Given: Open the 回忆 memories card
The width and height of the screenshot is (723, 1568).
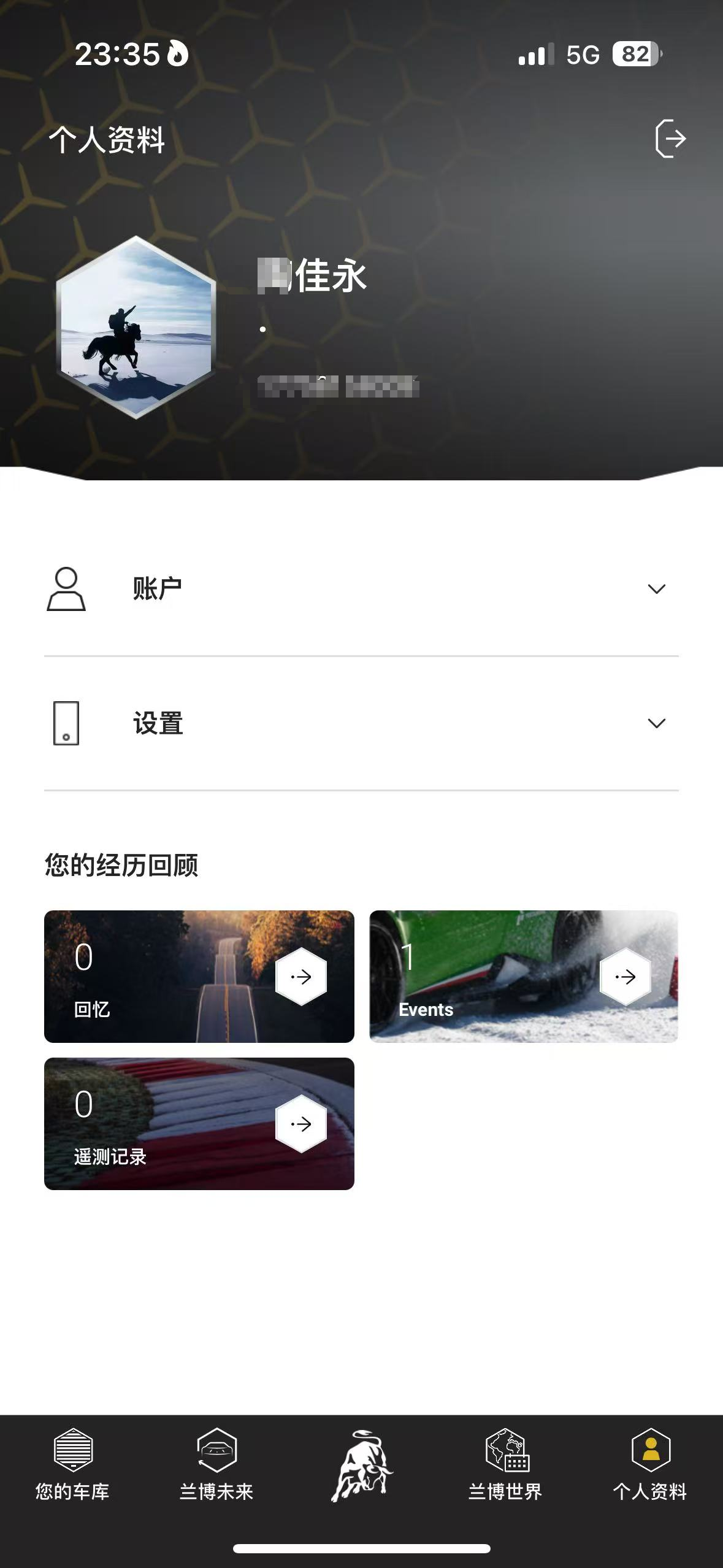Looking at the screenshot, I should pyautogui.click(x=199, y=976).
